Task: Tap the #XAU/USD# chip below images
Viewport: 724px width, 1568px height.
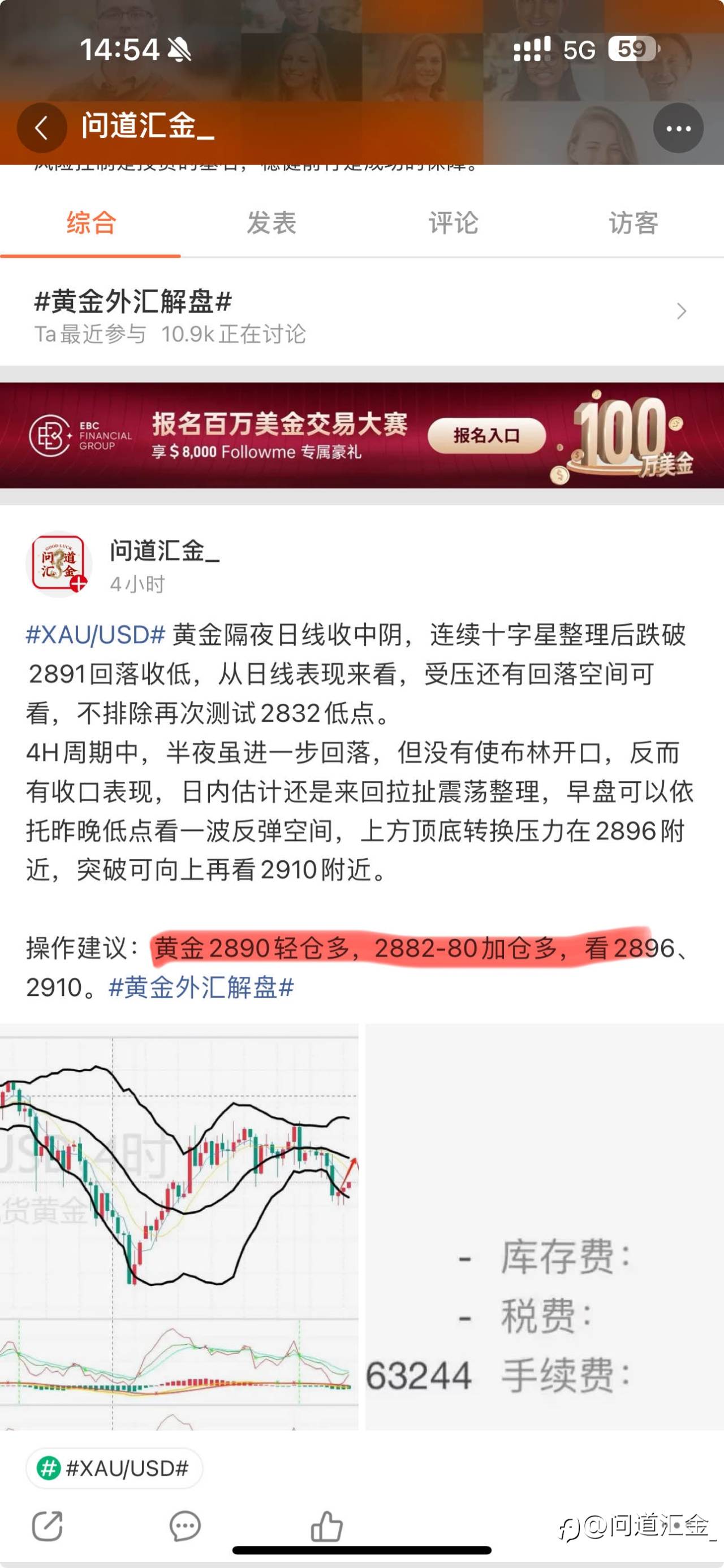Action: tap(114, 1468)
